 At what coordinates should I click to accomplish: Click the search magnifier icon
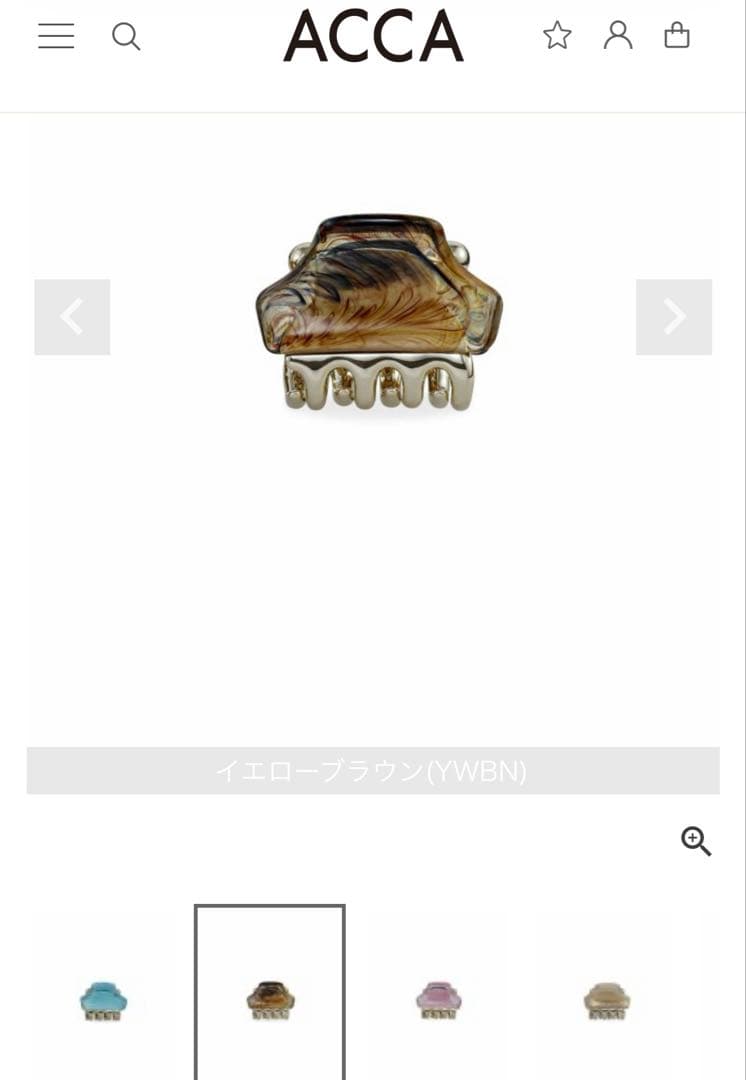[127, 37]
